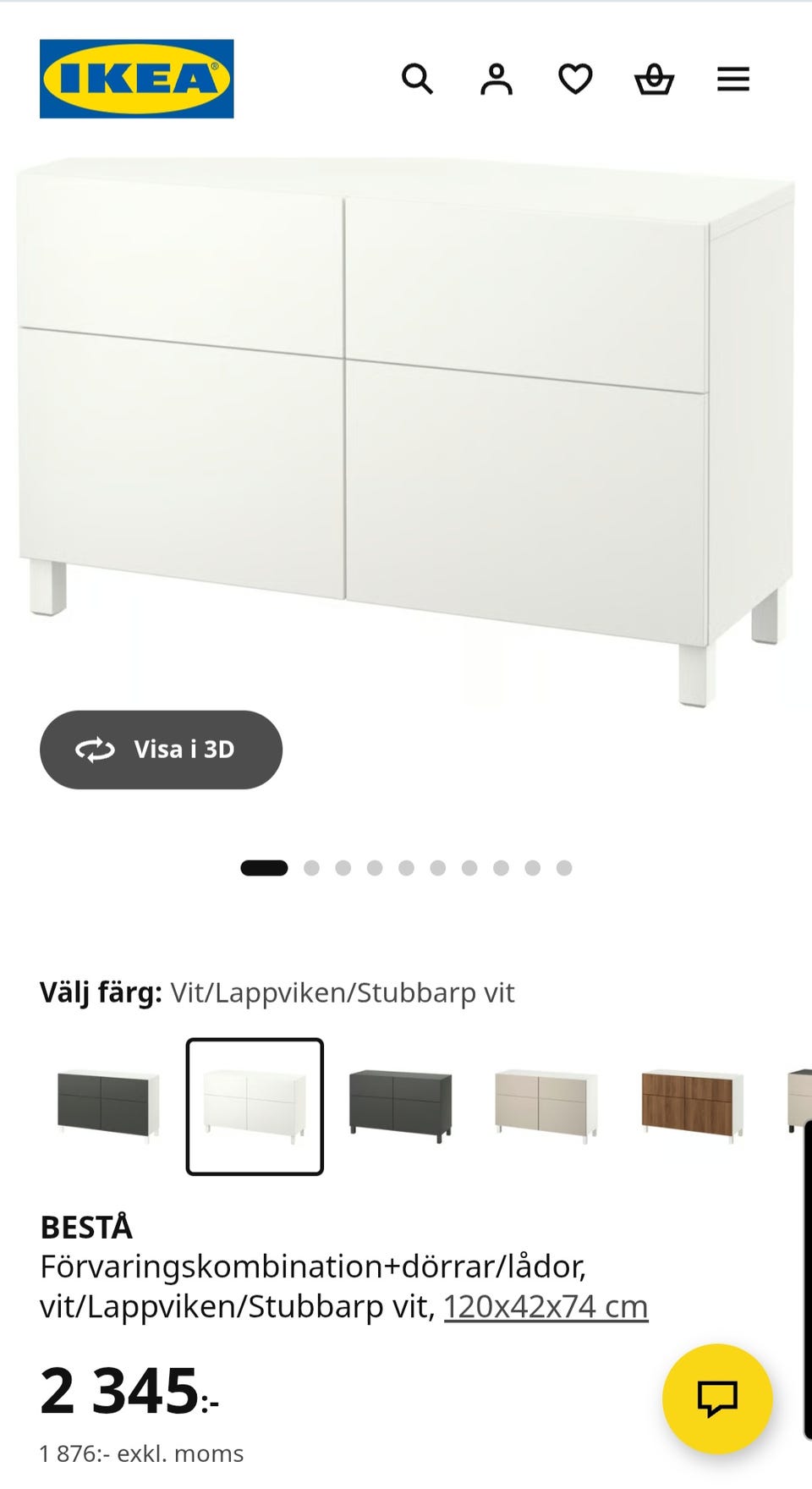This screenshot has height=1489, width=812.
Task: Click the IKEA logo
Action: [137, 78]
